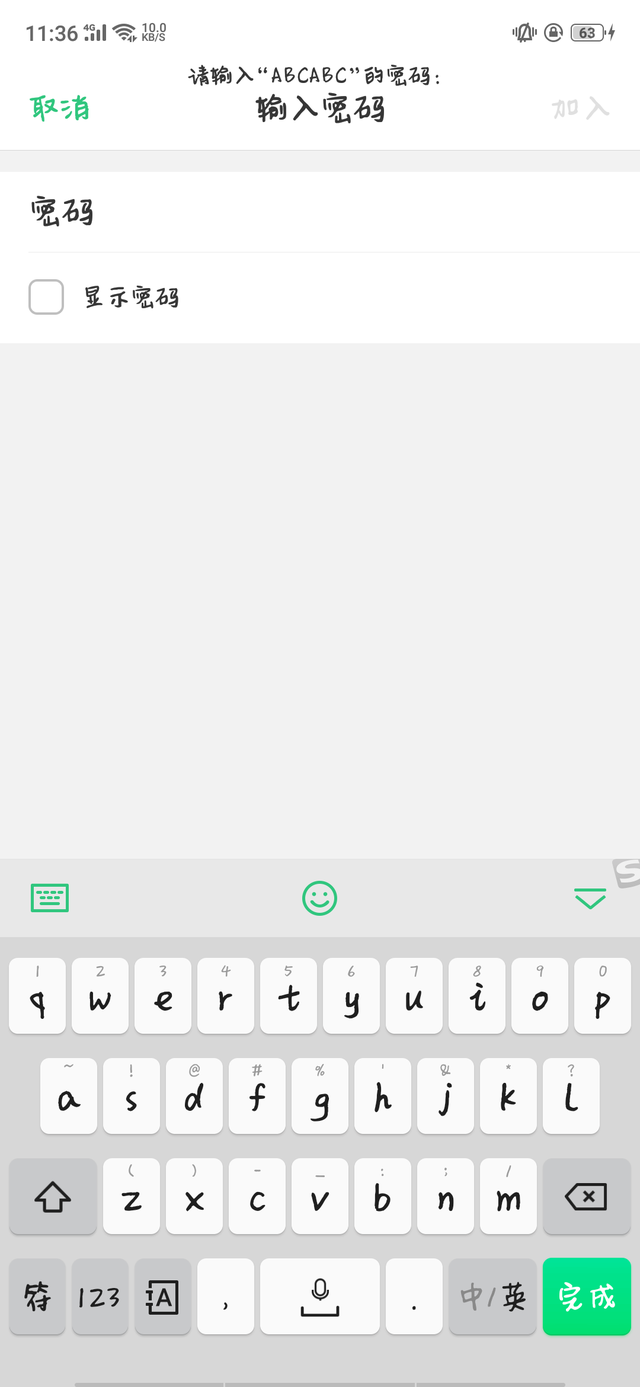The width and height of the screenshot is (640, 1387).
Task: Check the 显示密码 checkbox
Action: click(x=46, y=297)
